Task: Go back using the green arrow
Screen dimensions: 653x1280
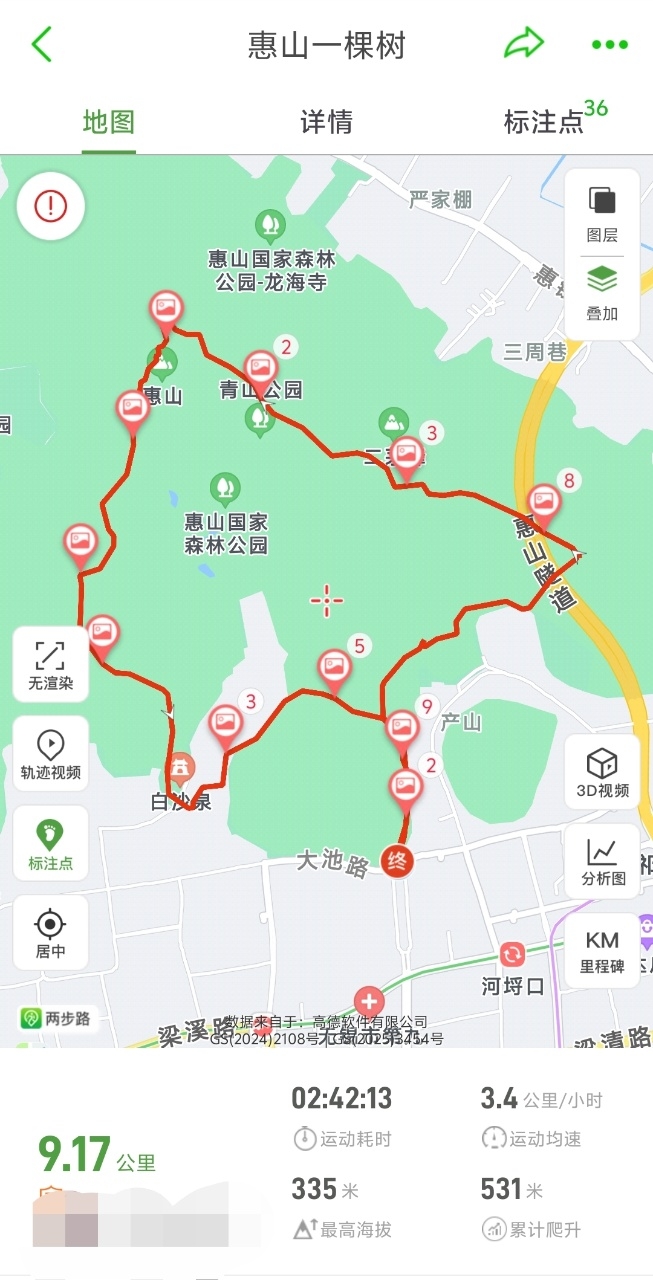Action: point(41,46)
